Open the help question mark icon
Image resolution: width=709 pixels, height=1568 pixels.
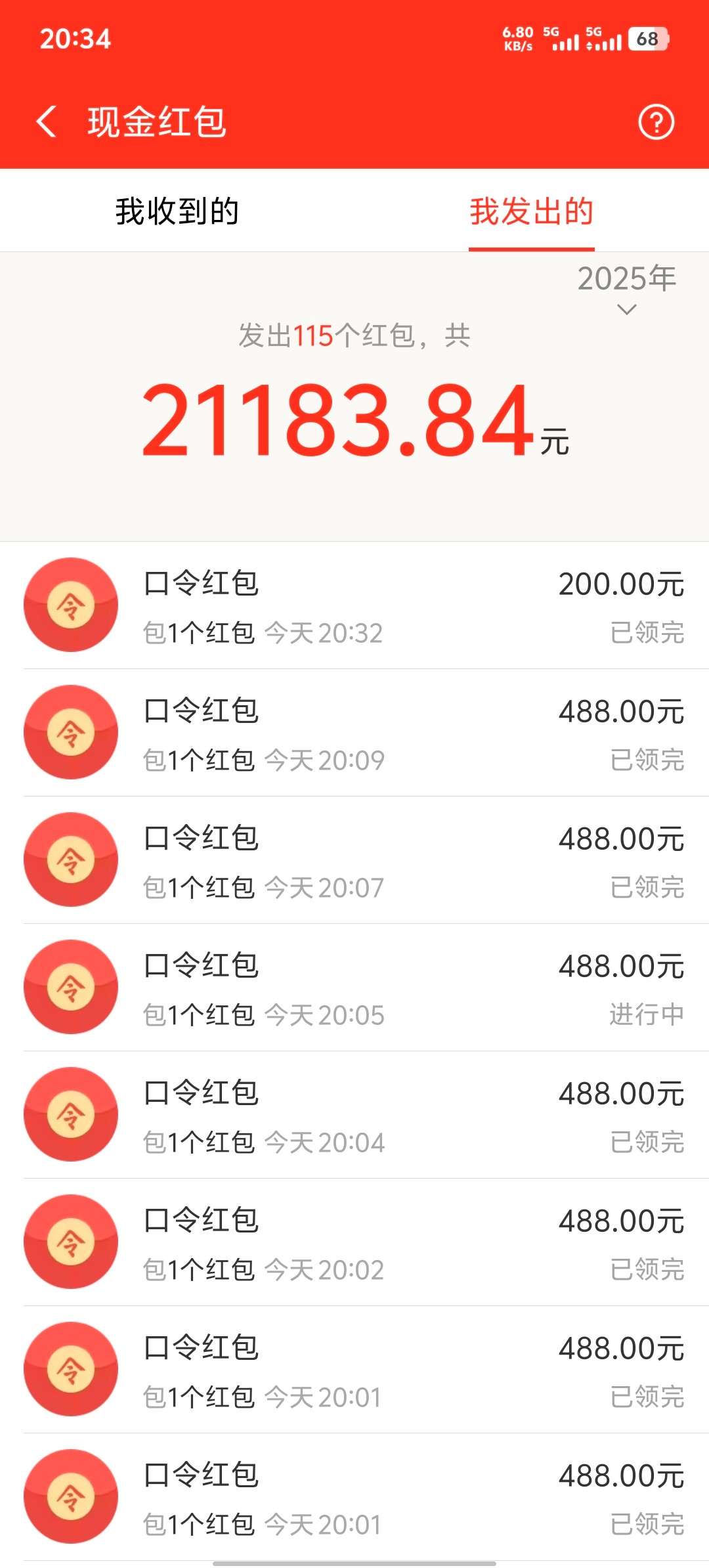coord(656,122)
